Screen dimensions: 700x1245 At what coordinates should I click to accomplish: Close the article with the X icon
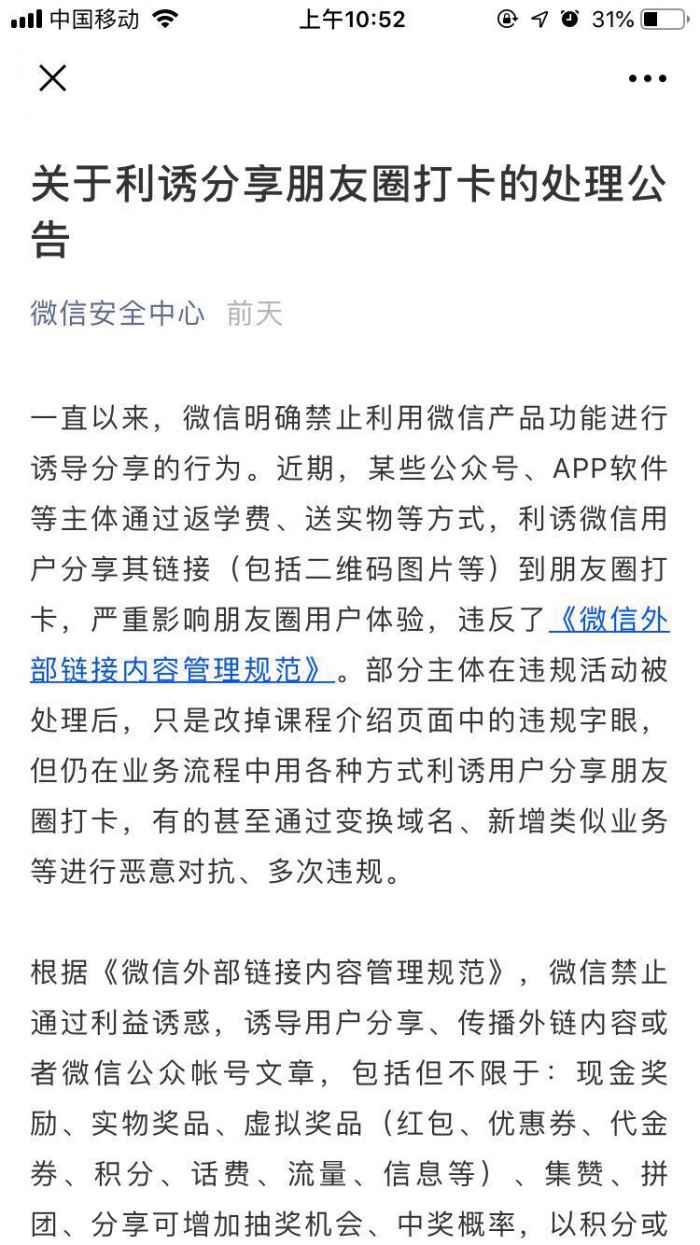[x=52, y=78]
